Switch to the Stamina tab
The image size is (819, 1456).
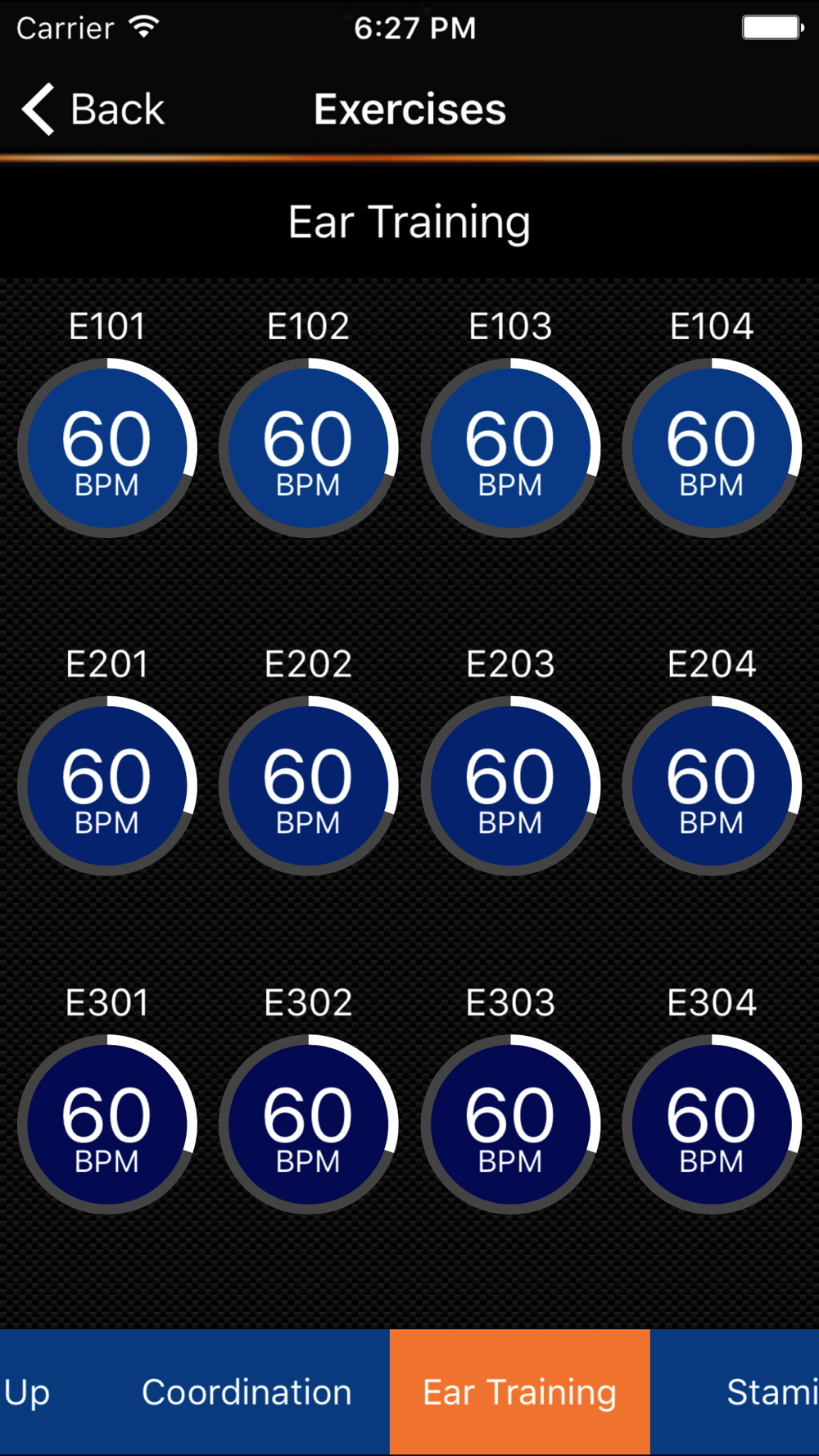point(735,1392)
